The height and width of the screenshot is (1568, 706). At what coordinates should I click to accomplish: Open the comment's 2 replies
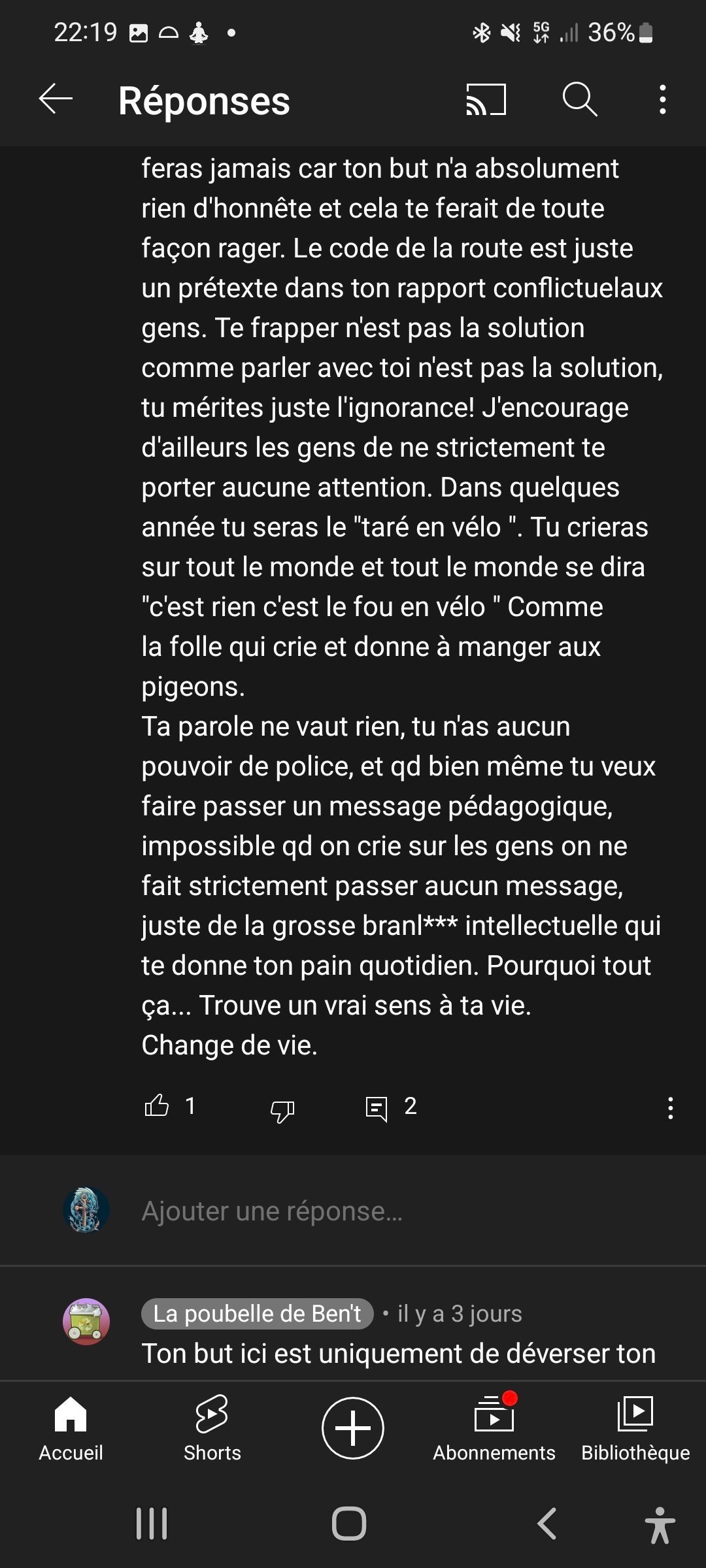[391, 1107]
